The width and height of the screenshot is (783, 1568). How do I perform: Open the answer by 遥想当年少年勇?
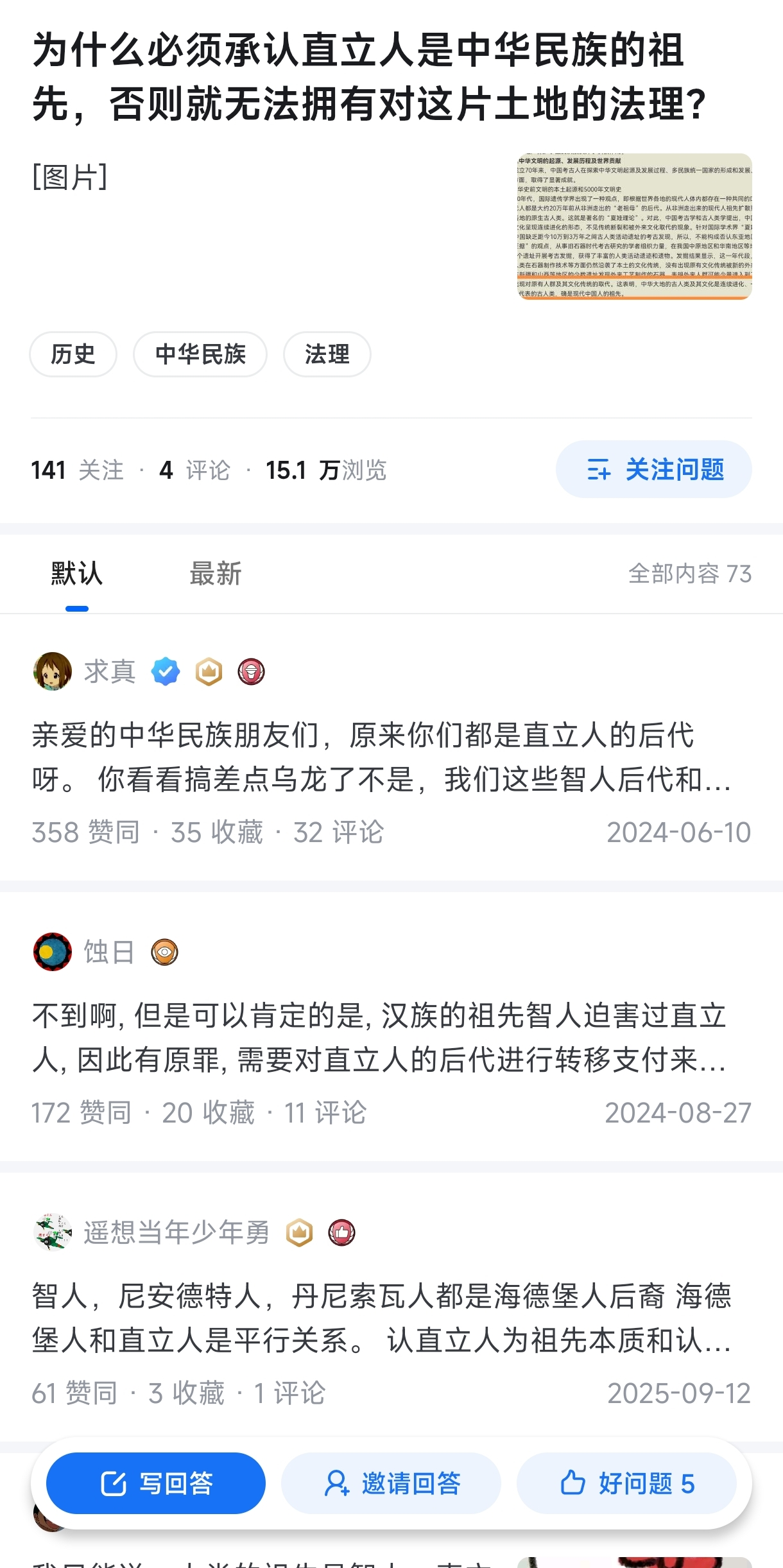[391, 1318]
